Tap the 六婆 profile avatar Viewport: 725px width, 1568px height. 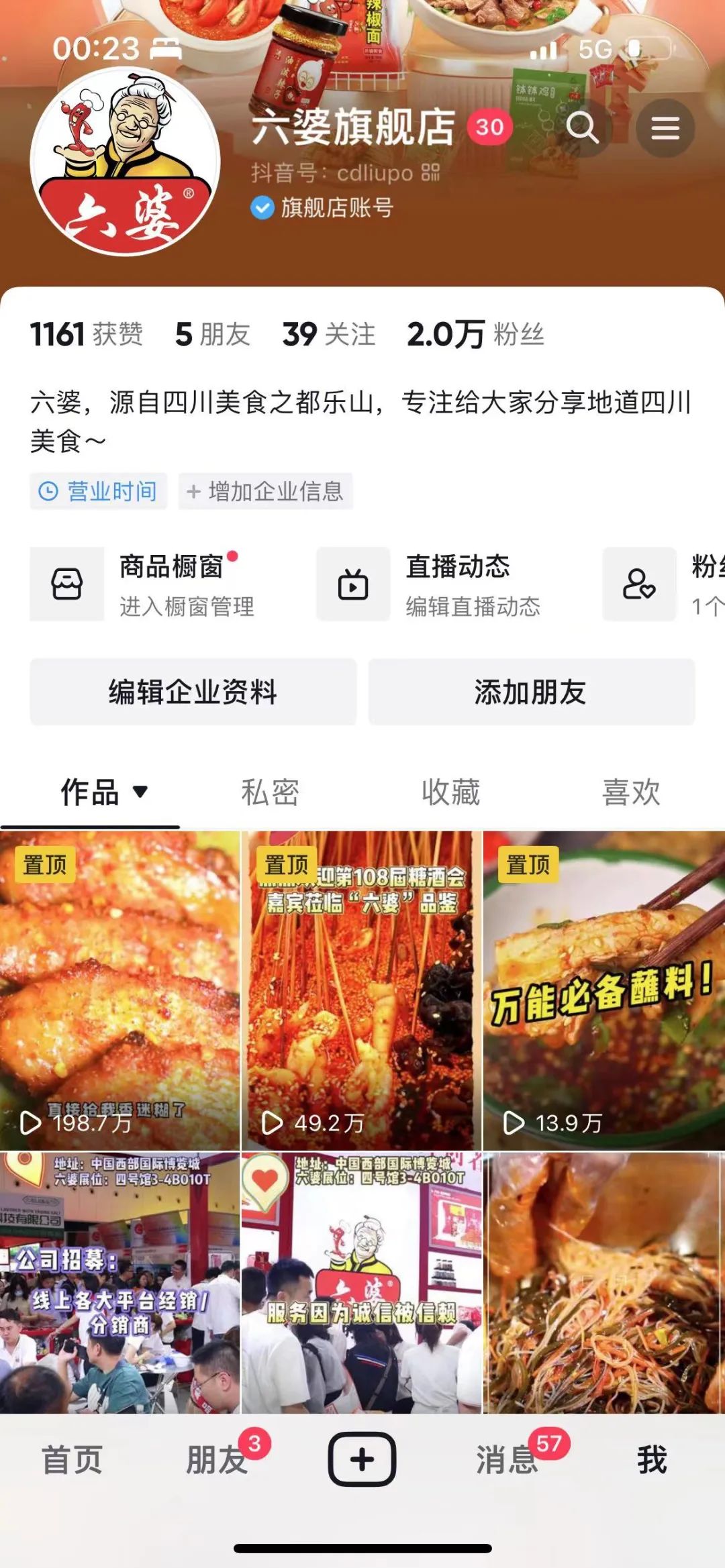coord(126,162)
